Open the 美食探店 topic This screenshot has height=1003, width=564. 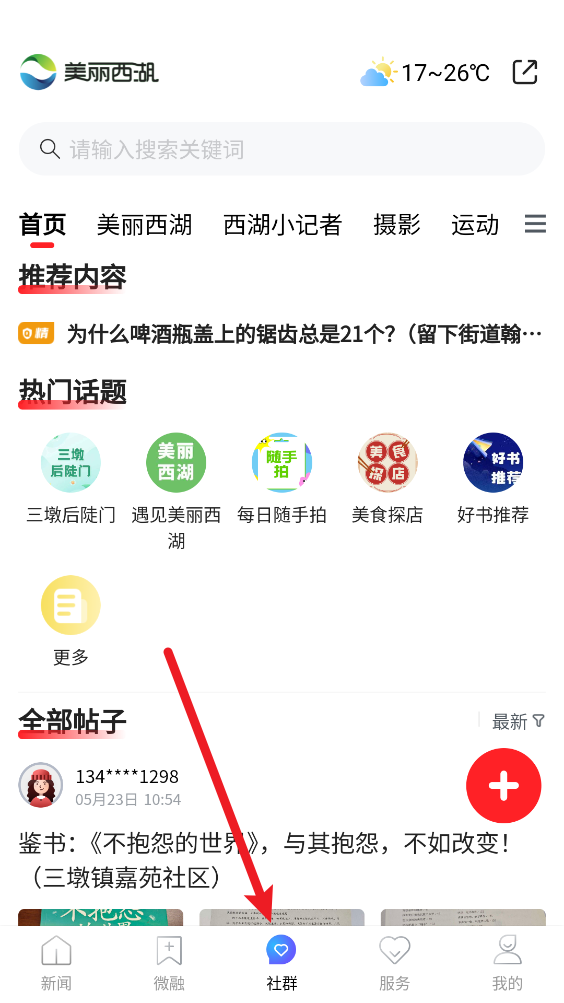[x=387, y=478]
